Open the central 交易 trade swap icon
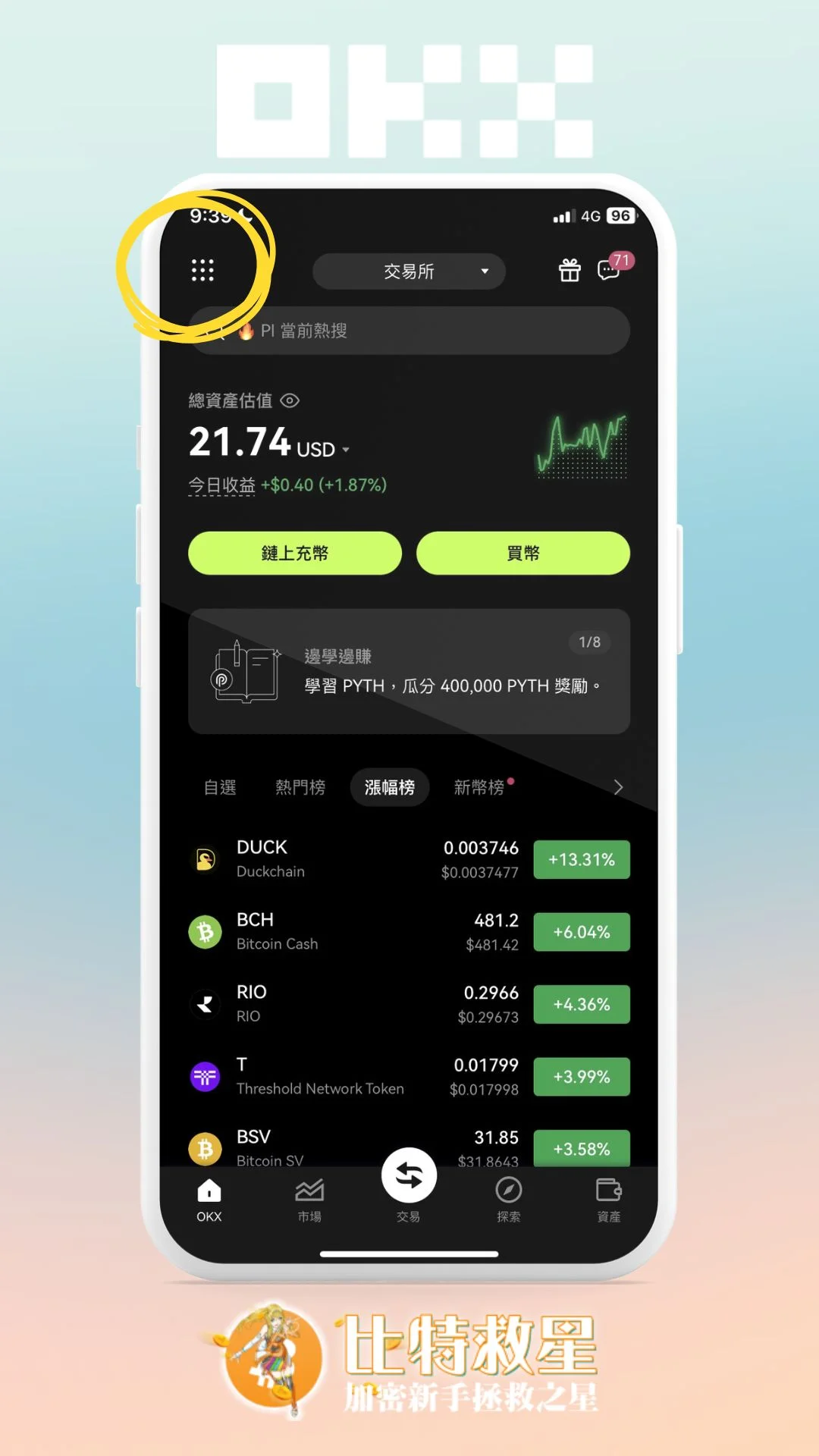Image resolution: width=819 pixels, height=1456 pixels. (x=409, y=1175)
